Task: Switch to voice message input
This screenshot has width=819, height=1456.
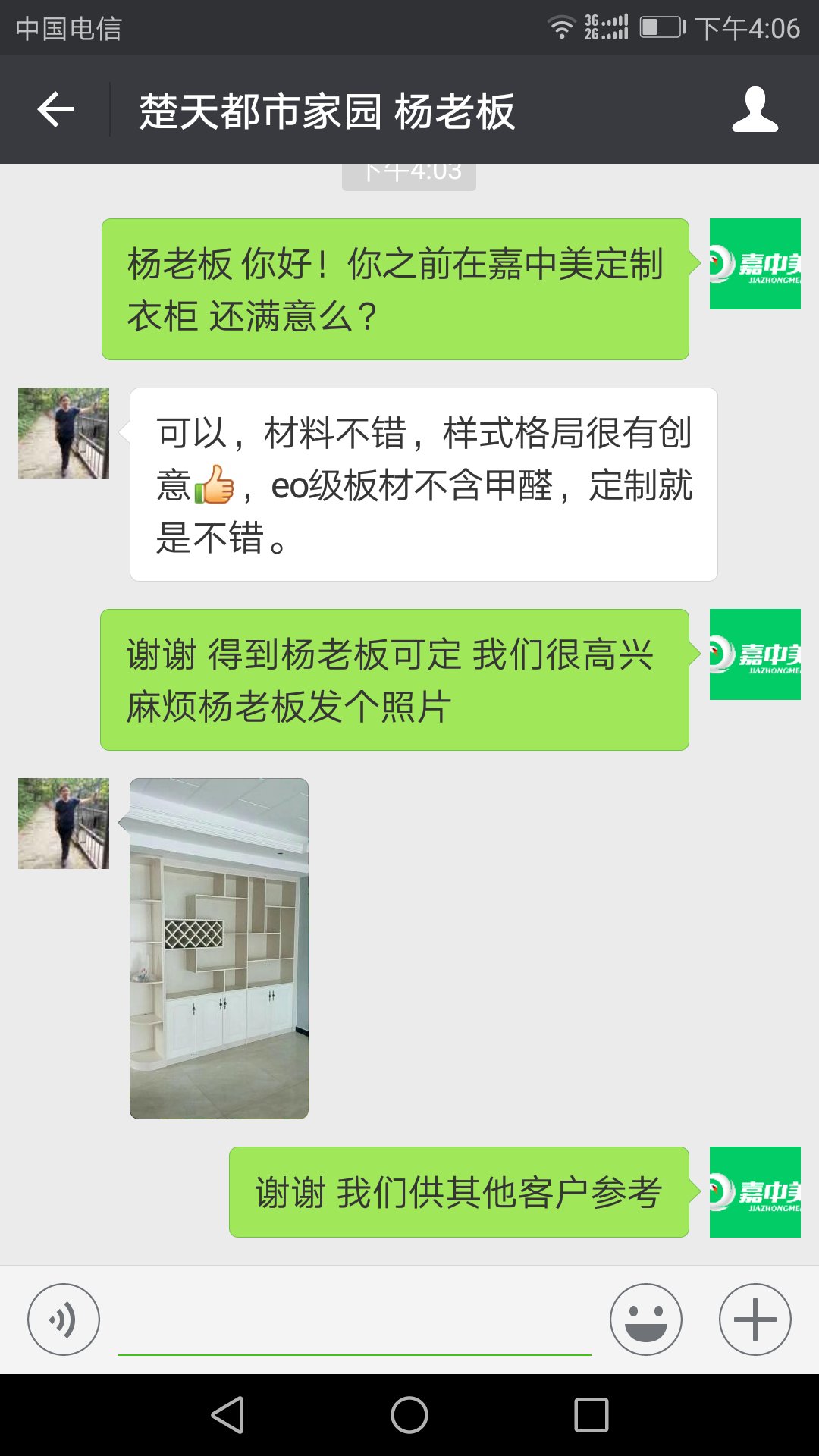Action: point(64,1319)
